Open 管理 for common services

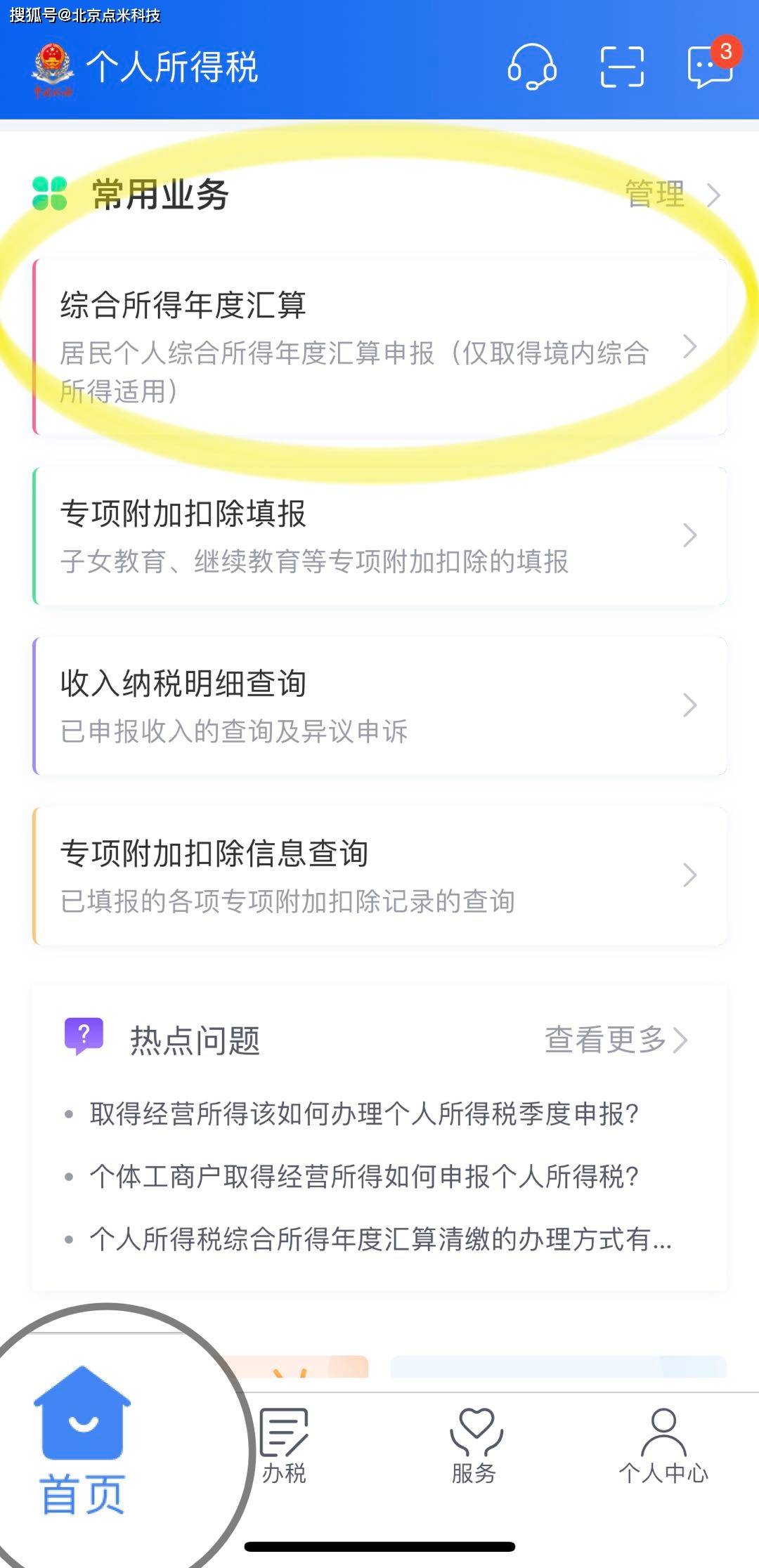pyautogui.click(x=673, y=195)
